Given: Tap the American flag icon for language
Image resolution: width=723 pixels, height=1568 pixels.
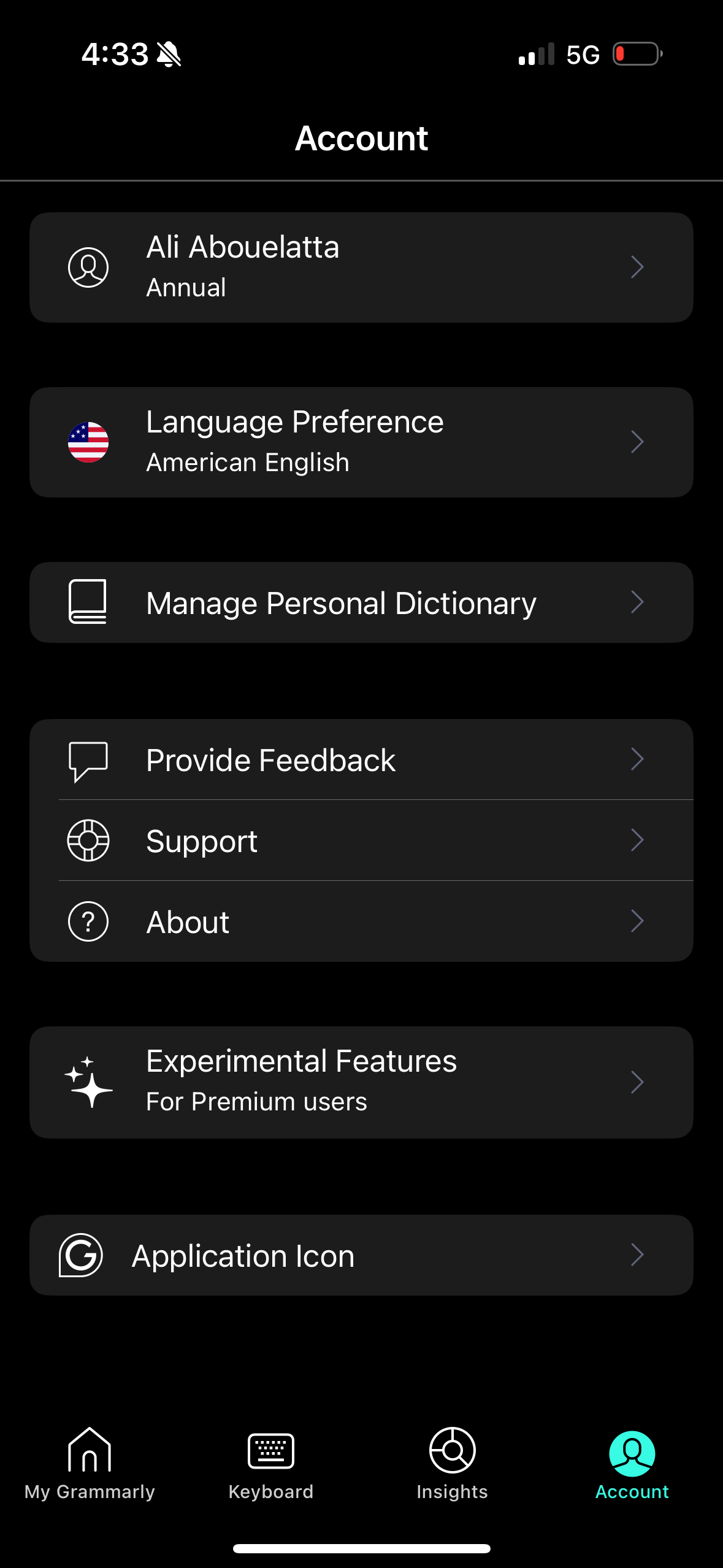Looking at the screenshot, I should coord(88,442).
